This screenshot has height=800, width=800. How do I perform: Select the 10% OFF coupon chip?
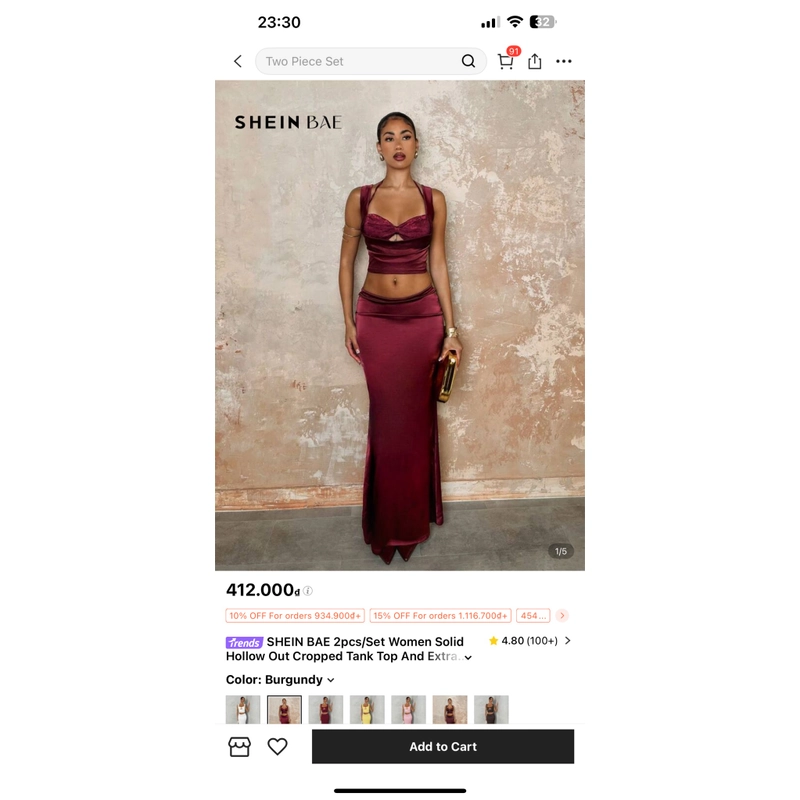(295, 616)
